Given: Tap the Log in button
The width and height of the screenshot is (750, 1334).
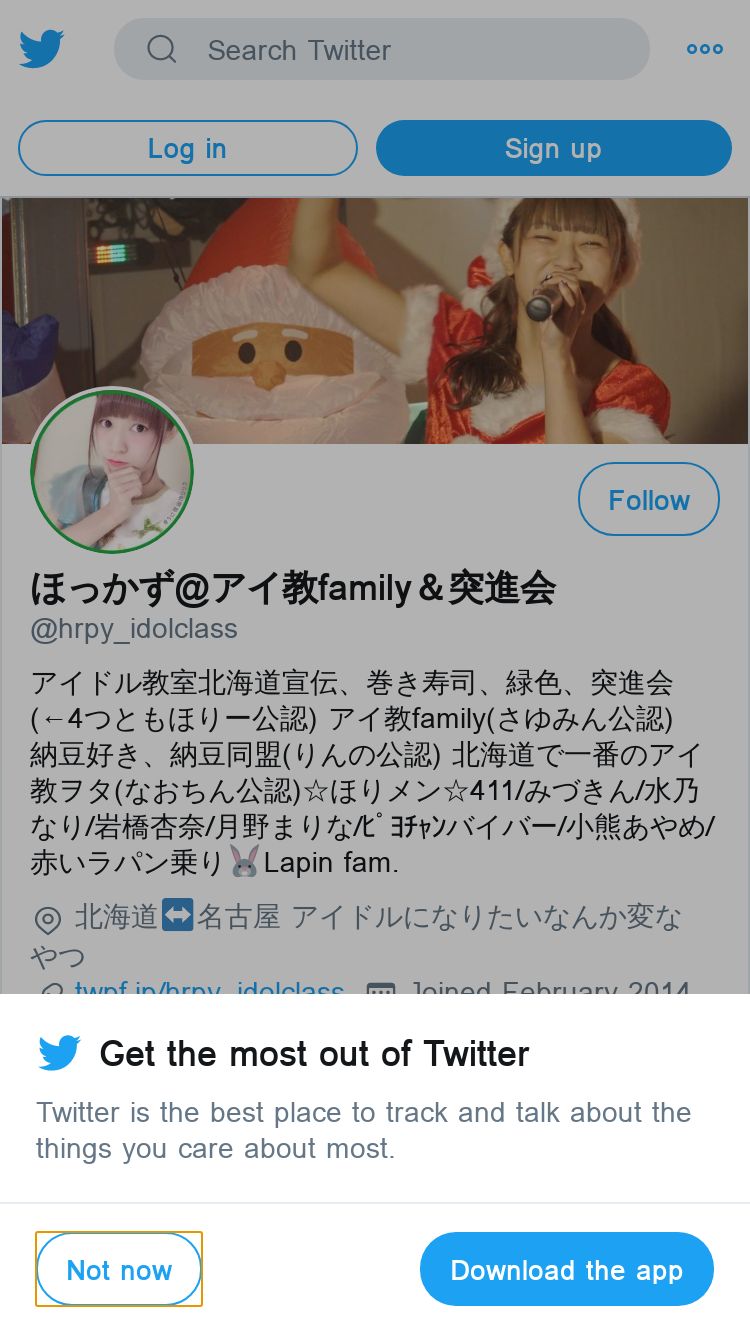Looking at the screenshot, I should point(187,148).
